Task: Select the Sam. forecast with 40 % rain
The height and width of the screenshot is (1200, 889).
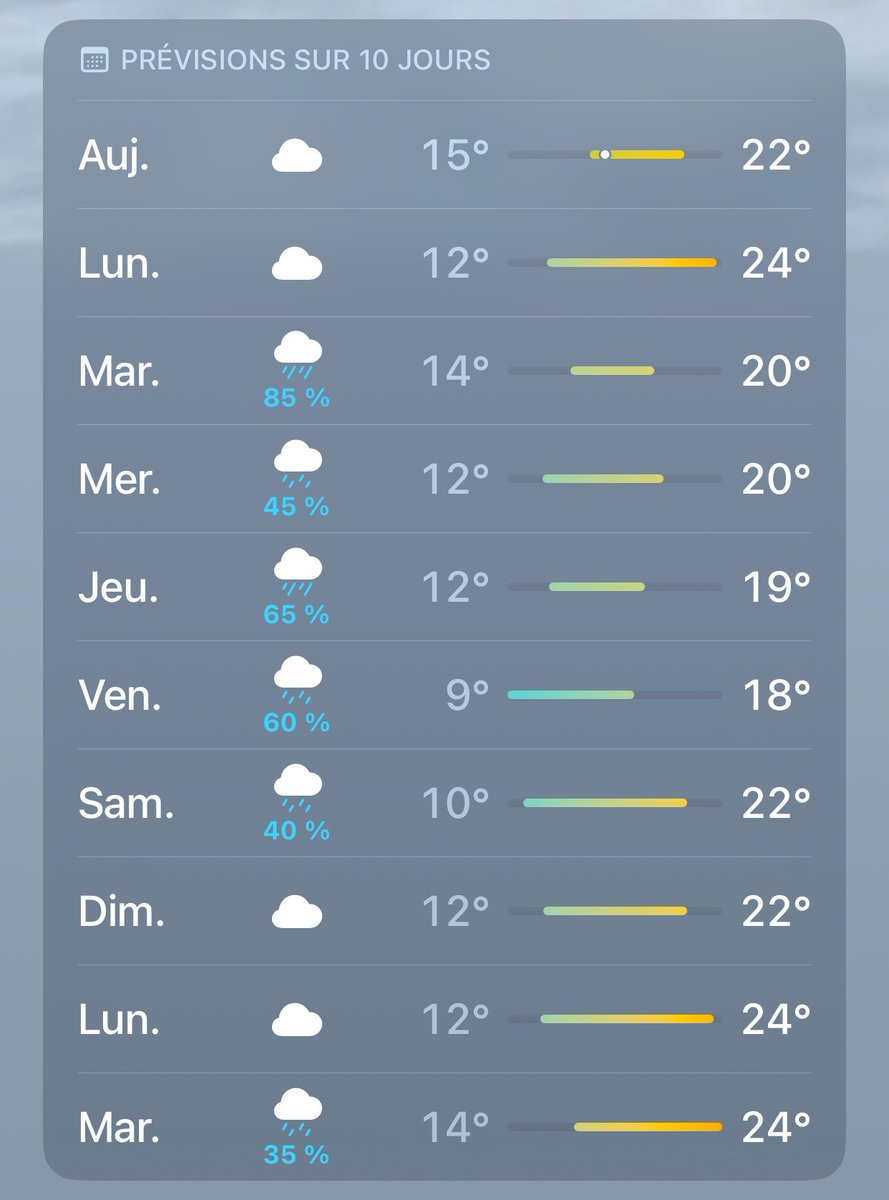Action: point(444,803)
